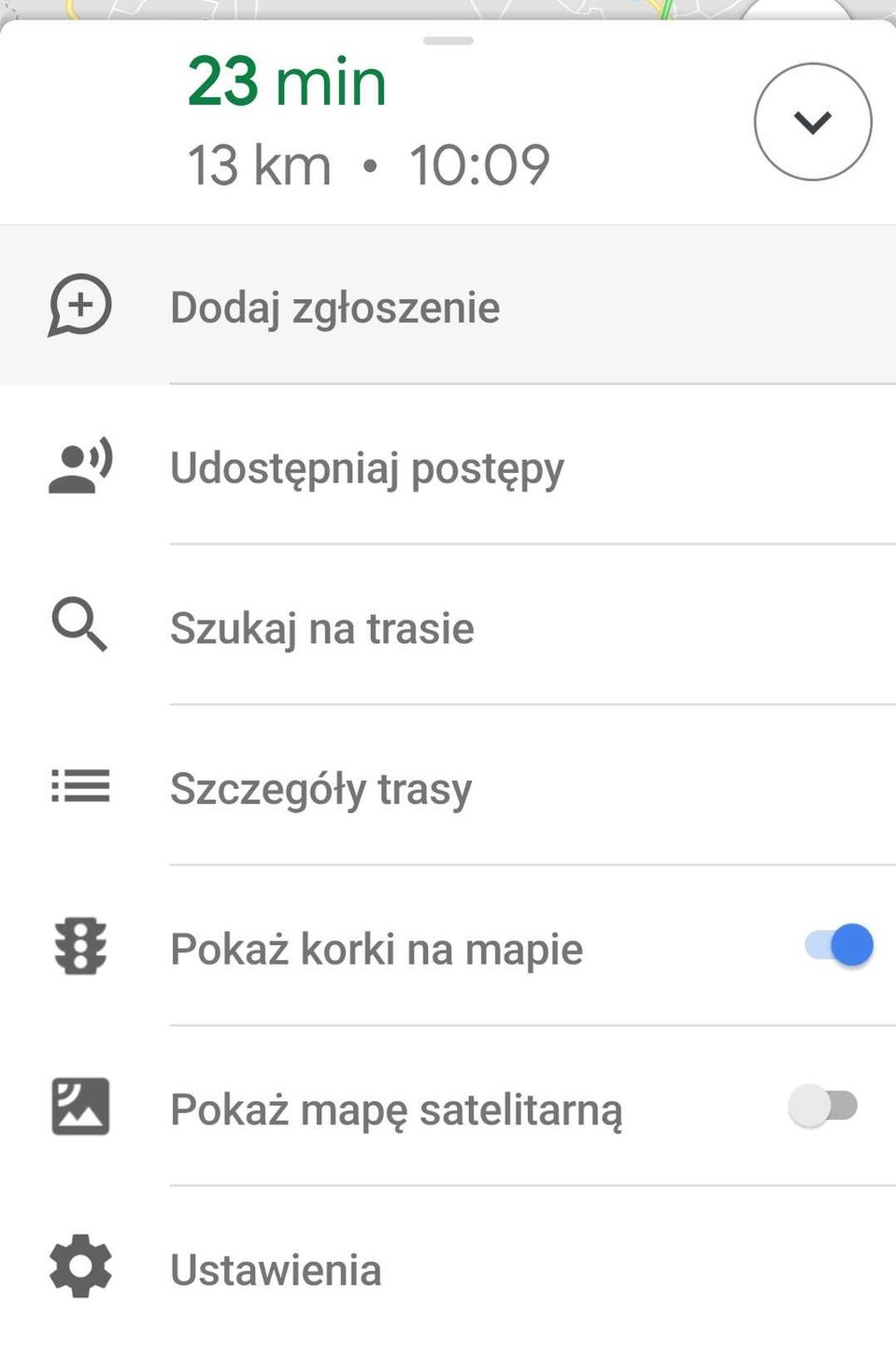Click Udostępniaj postępy
The width and height of the screenshot is (896, 1345).
click(x=366, y=467)
